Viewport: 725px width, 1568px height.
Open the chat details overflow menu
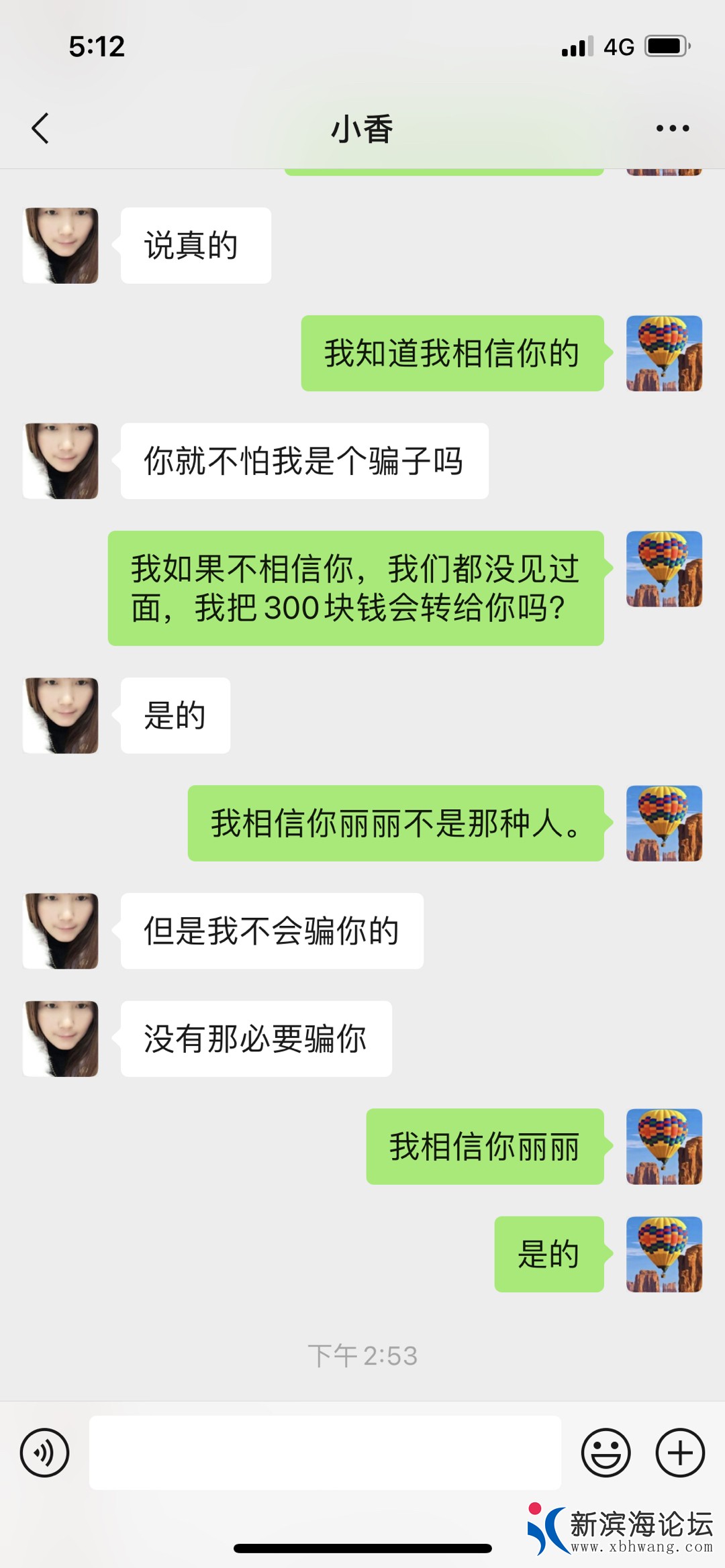click(x=672, y=128)
